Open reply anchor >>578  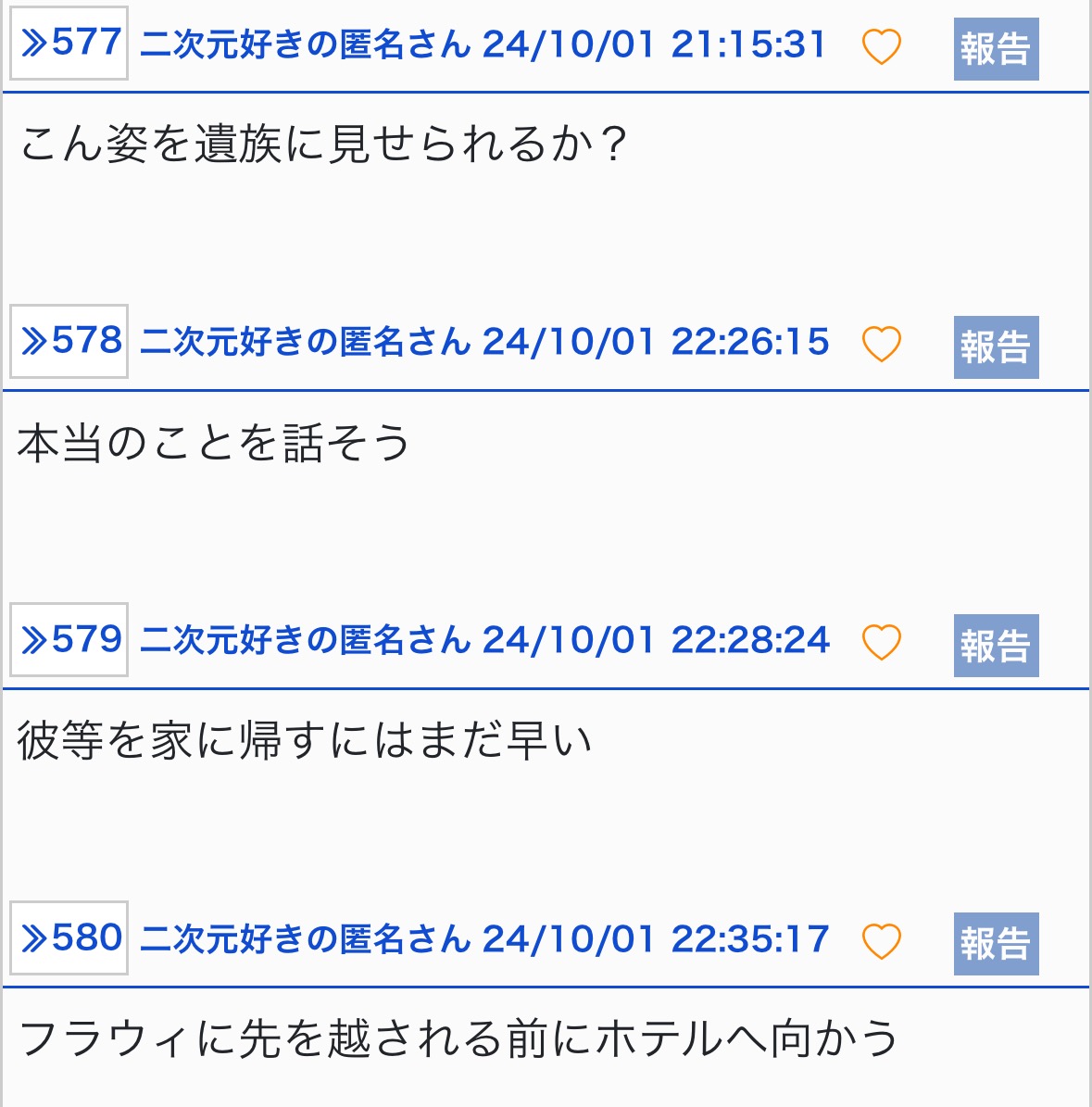[x=69, y=342]
